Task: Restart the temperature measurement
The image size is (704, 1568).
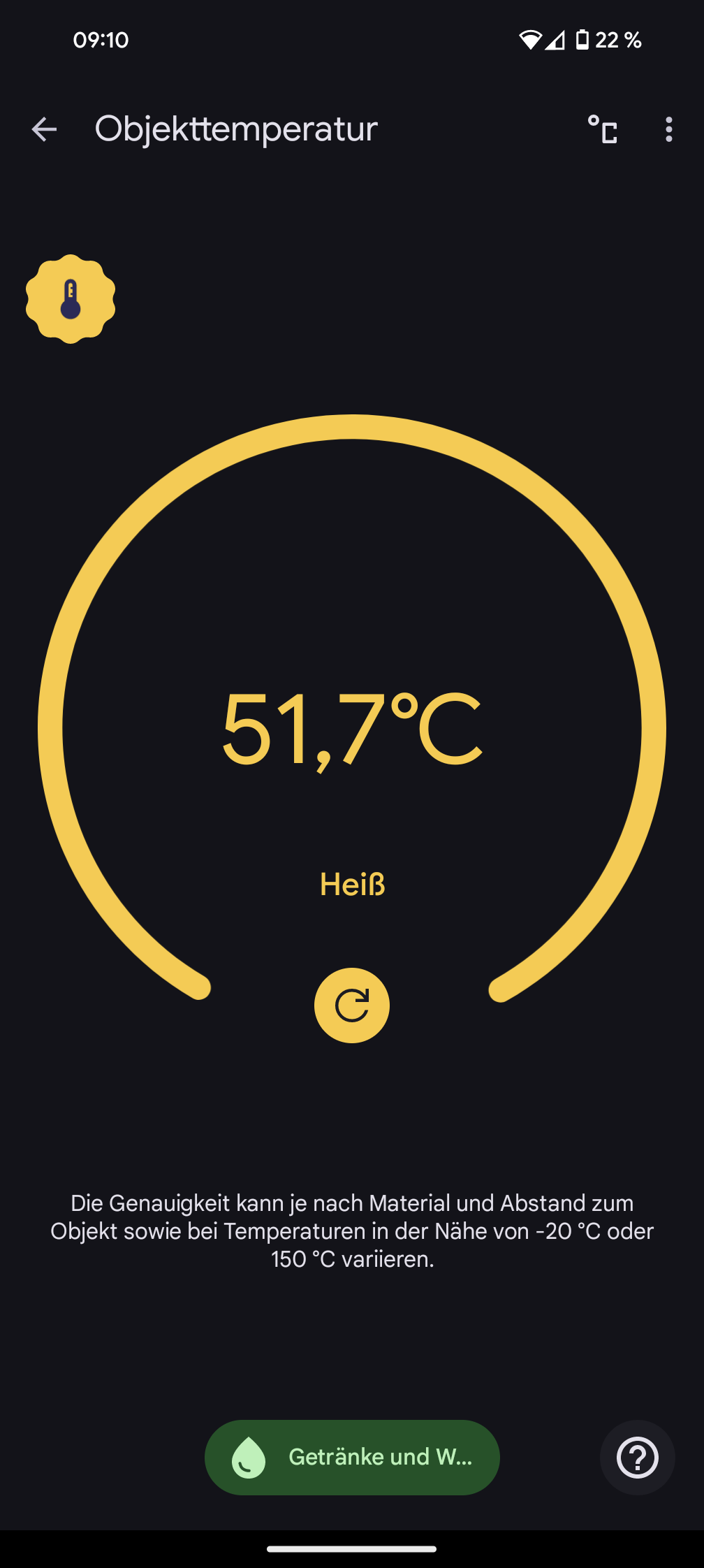Action: click(352, 1005)
